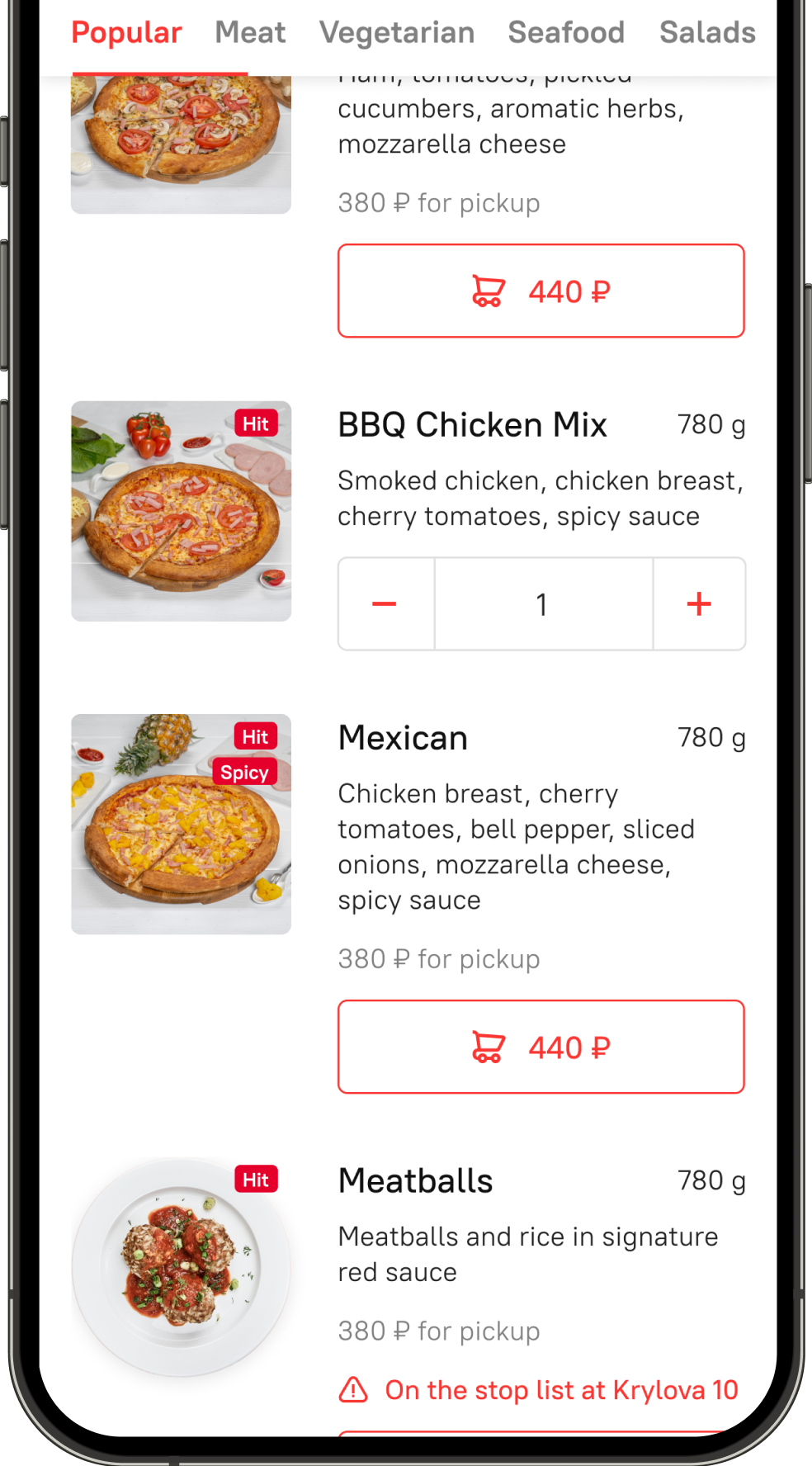Viewport: 812px width, 1466px height.
Task: Add the ham pizza for 440 ₽
Action: coord(541,291)
